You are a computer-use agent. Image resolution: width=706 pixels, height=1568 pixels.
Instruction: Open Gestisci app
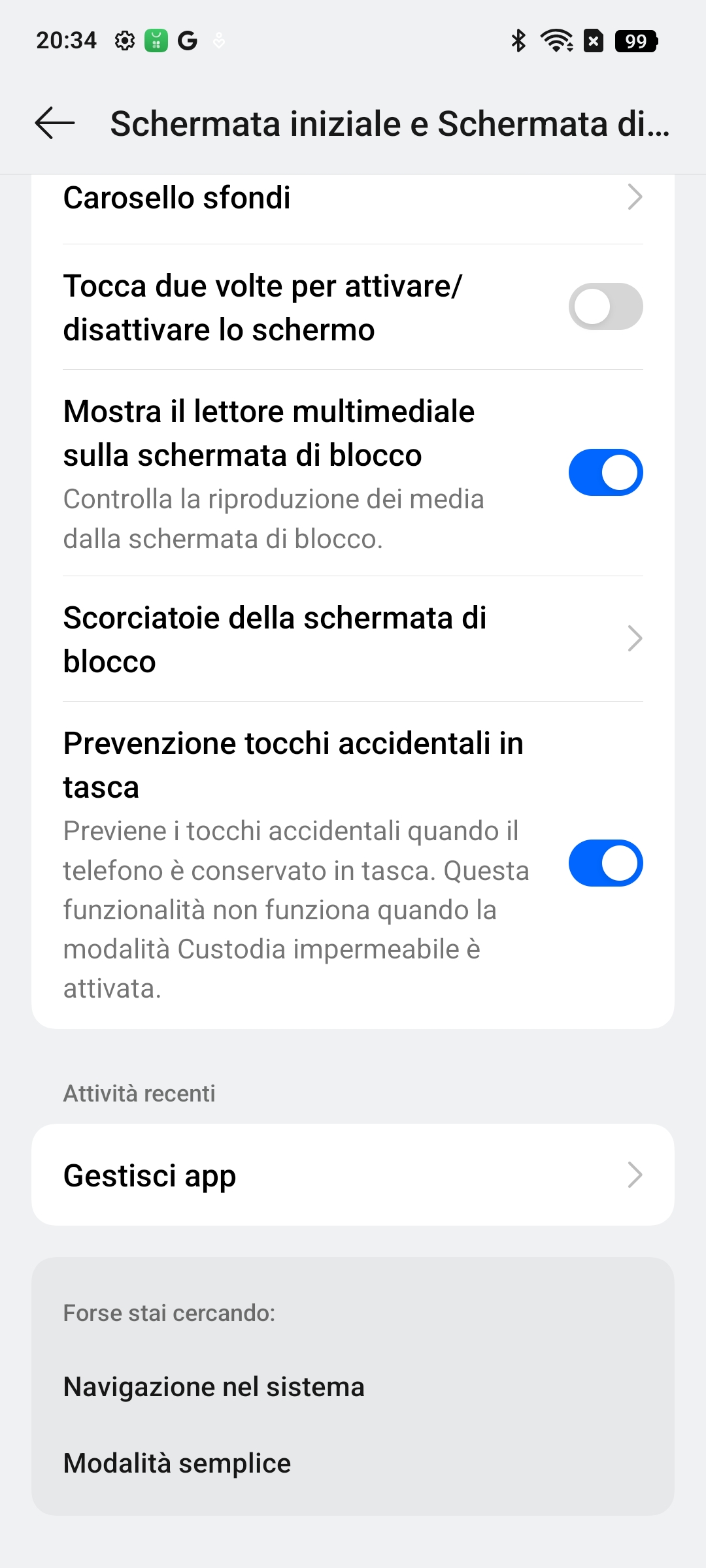click(x=353, y=1175)
